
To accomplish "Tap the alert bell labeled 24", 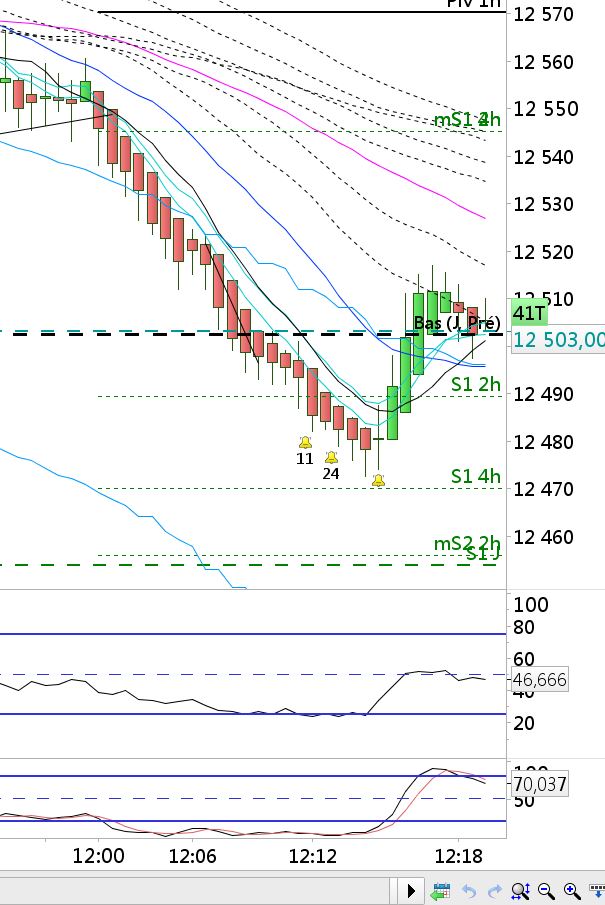I will (331, 457).
